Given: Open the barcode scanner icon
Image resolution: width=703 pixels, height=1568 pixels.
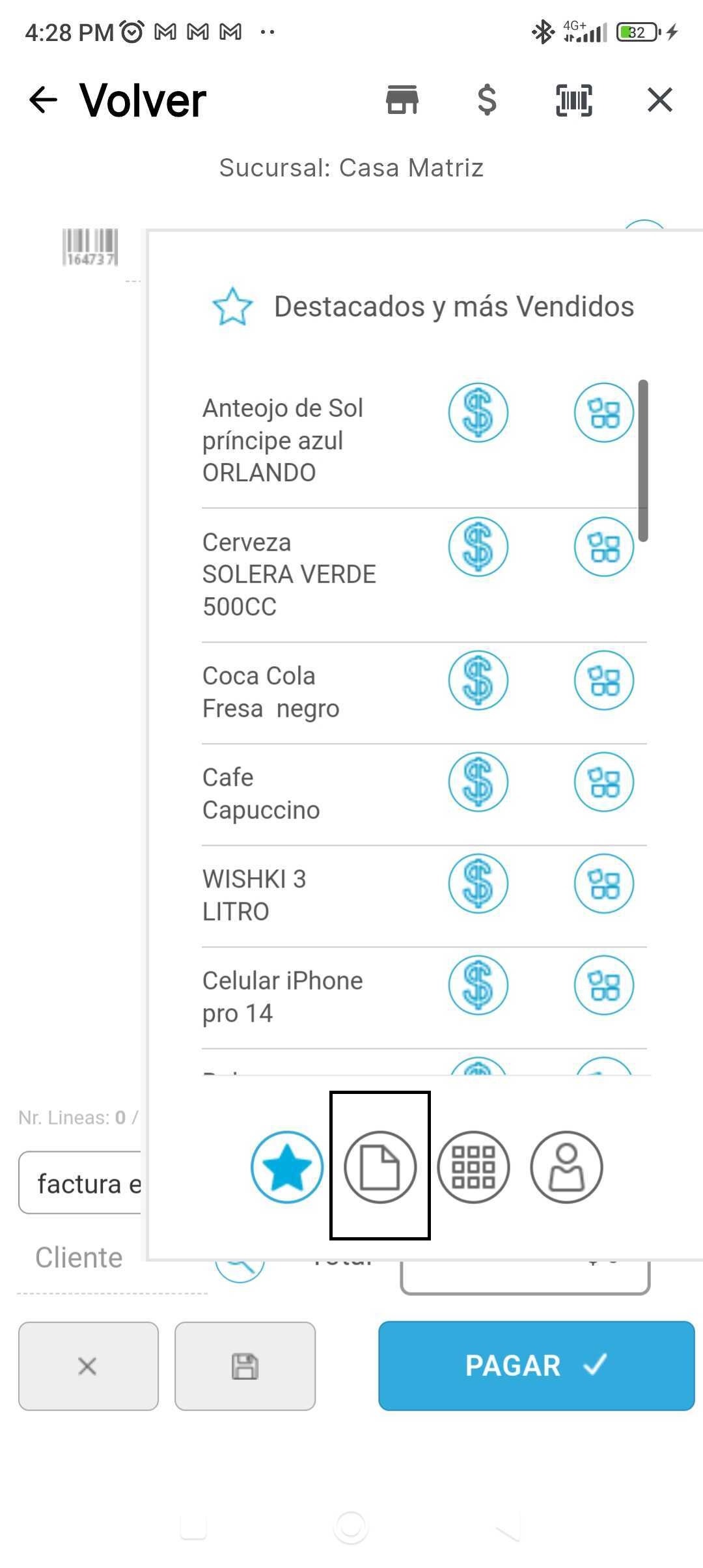Looking at the screenshot, I should (574, 100).
